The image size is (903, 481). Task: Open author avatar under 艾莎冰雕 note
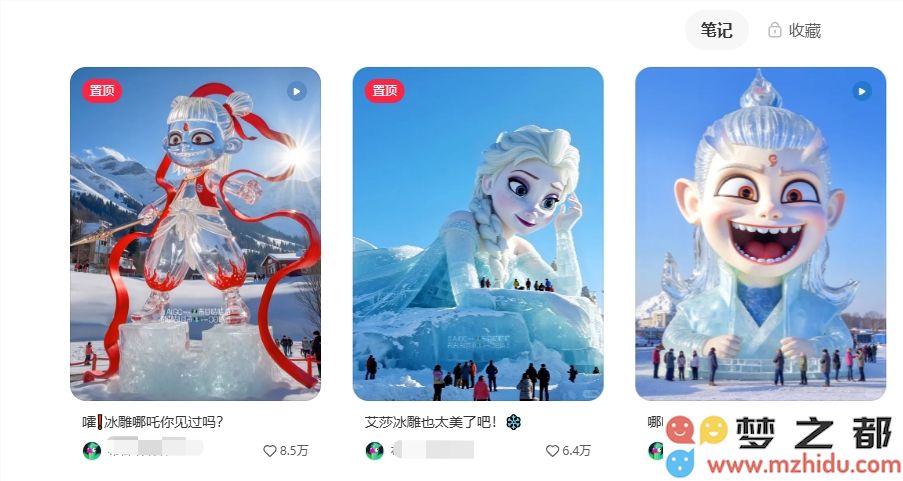[374, 451]
